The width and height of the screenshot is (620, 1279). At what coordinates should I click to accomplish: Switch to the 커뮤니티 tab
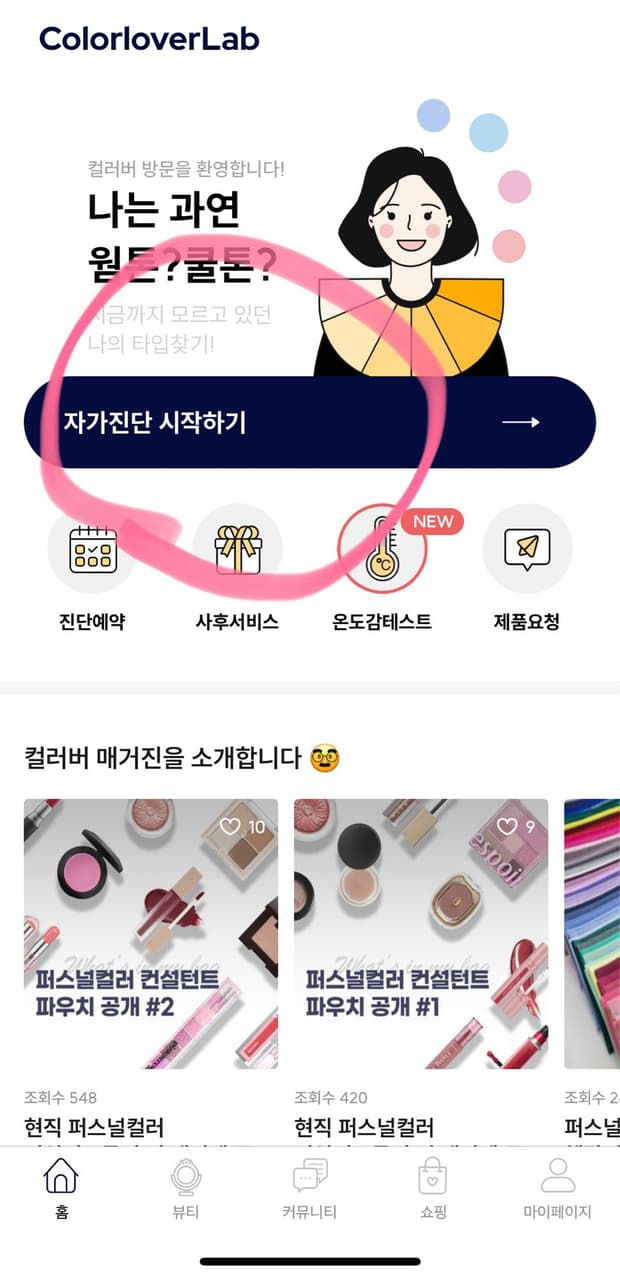[x=310, y=1189]
